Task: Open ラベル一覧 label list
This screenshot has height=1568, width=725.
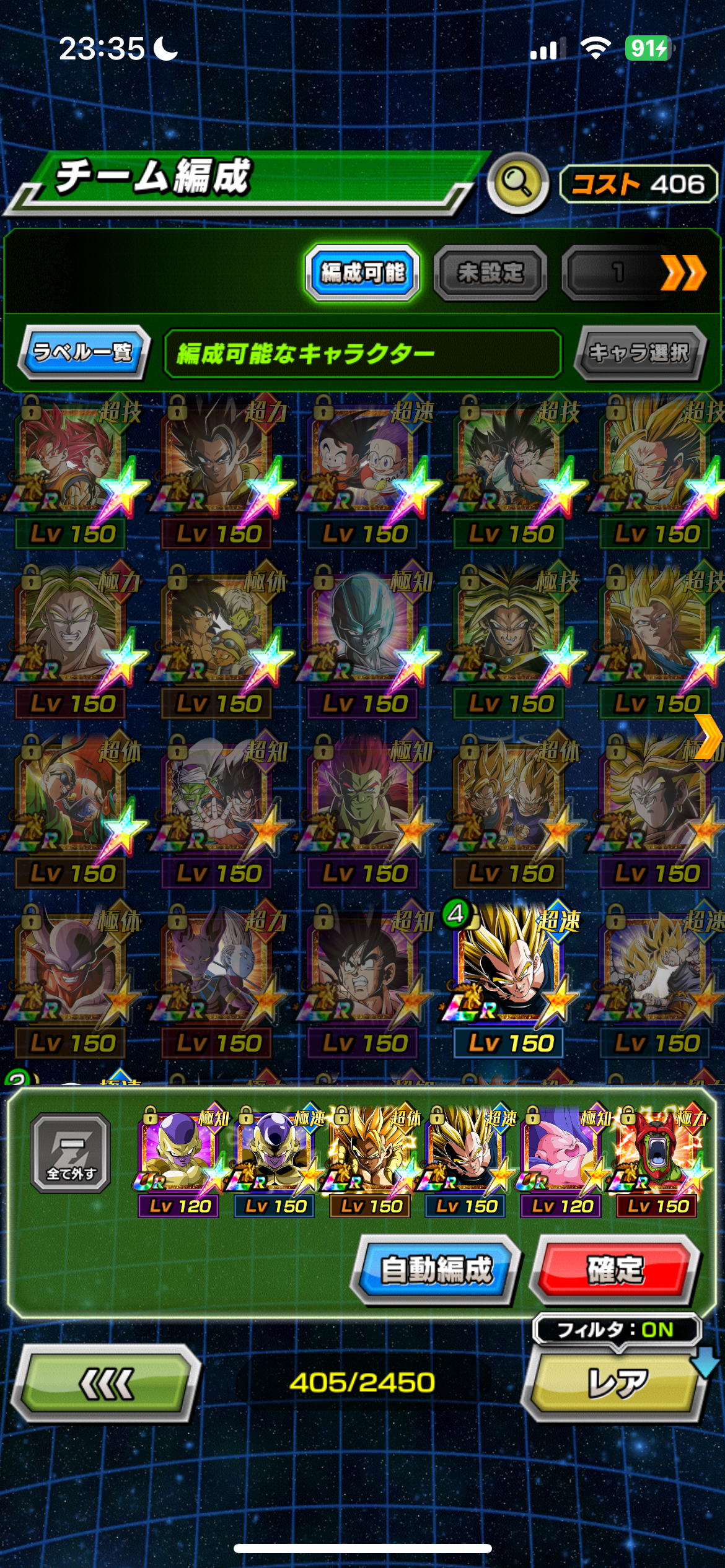Action: 84,352
